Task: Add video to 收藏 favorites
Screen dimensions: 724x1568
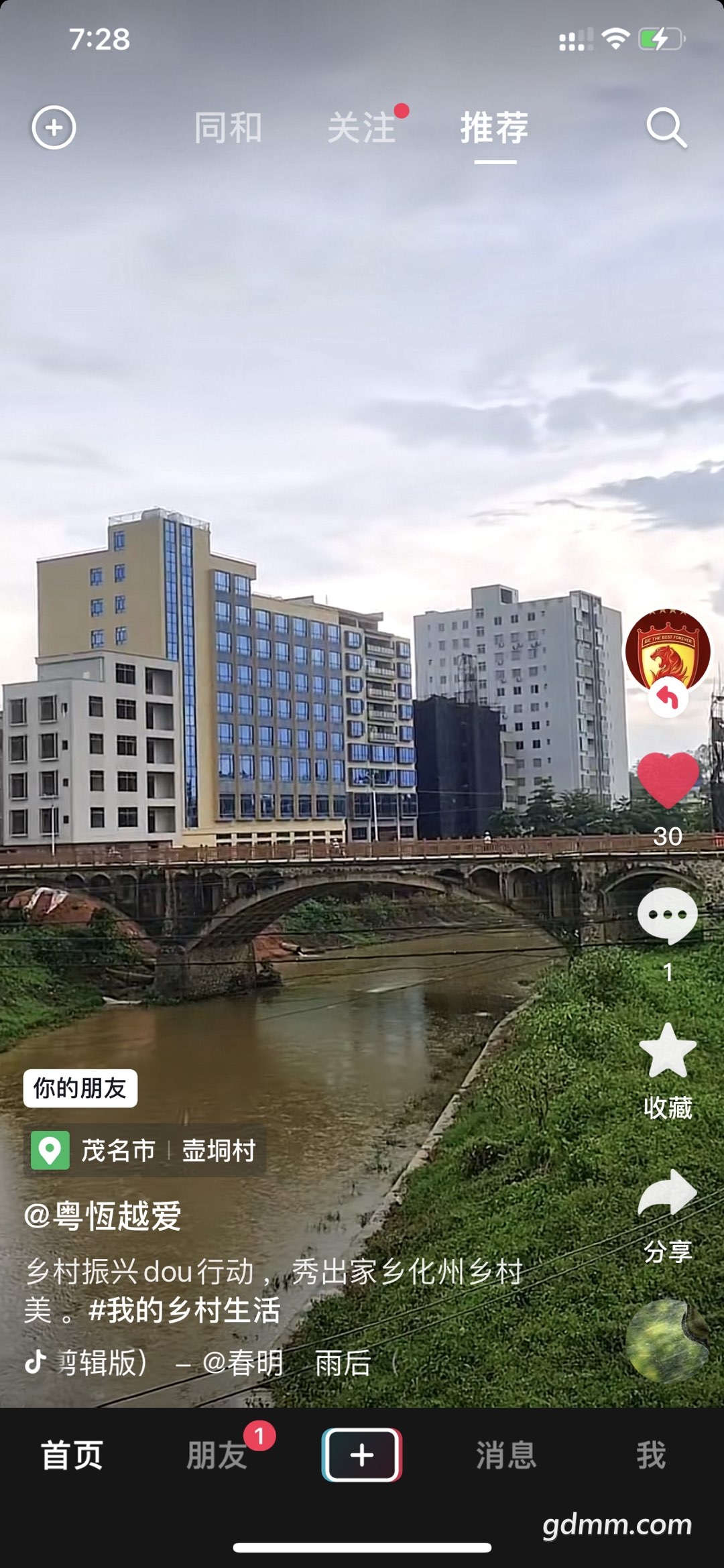Action: pyautogui.click(x=668, y=1052)
